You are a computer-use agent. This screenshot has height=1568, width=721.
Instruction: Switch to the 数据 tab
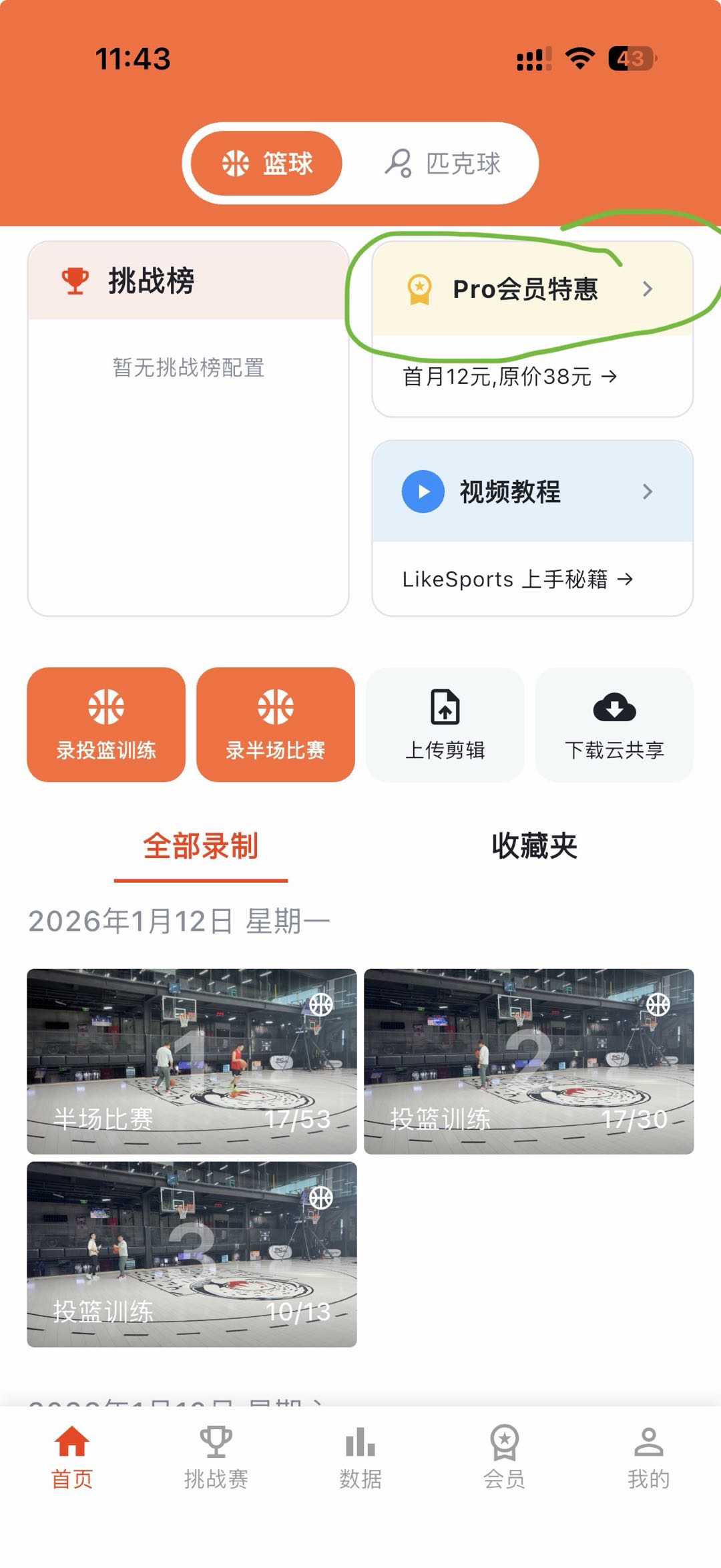coord(360,1457)
